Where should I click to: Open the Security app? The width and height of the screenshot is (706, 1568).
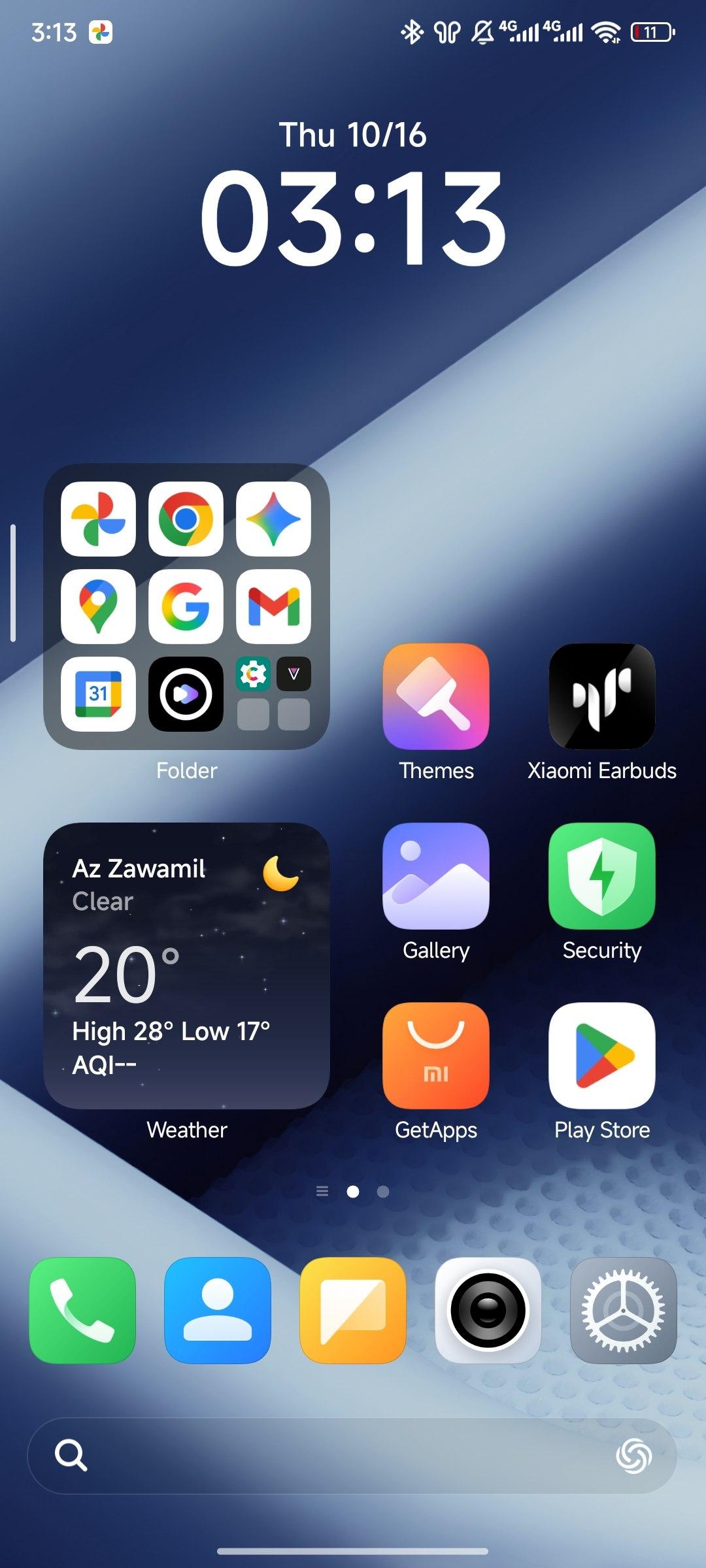601,875
